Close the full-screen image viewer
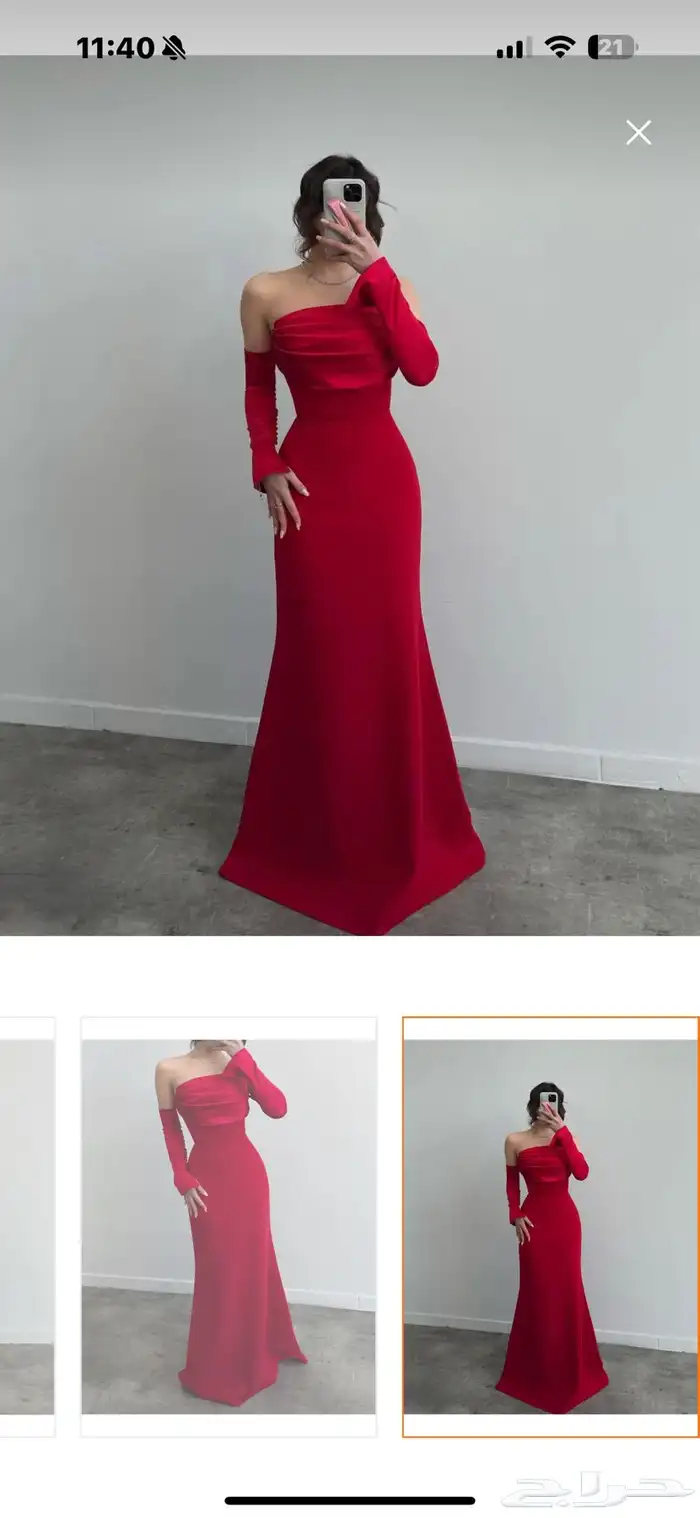700x1518 pixels. (638, 133)
